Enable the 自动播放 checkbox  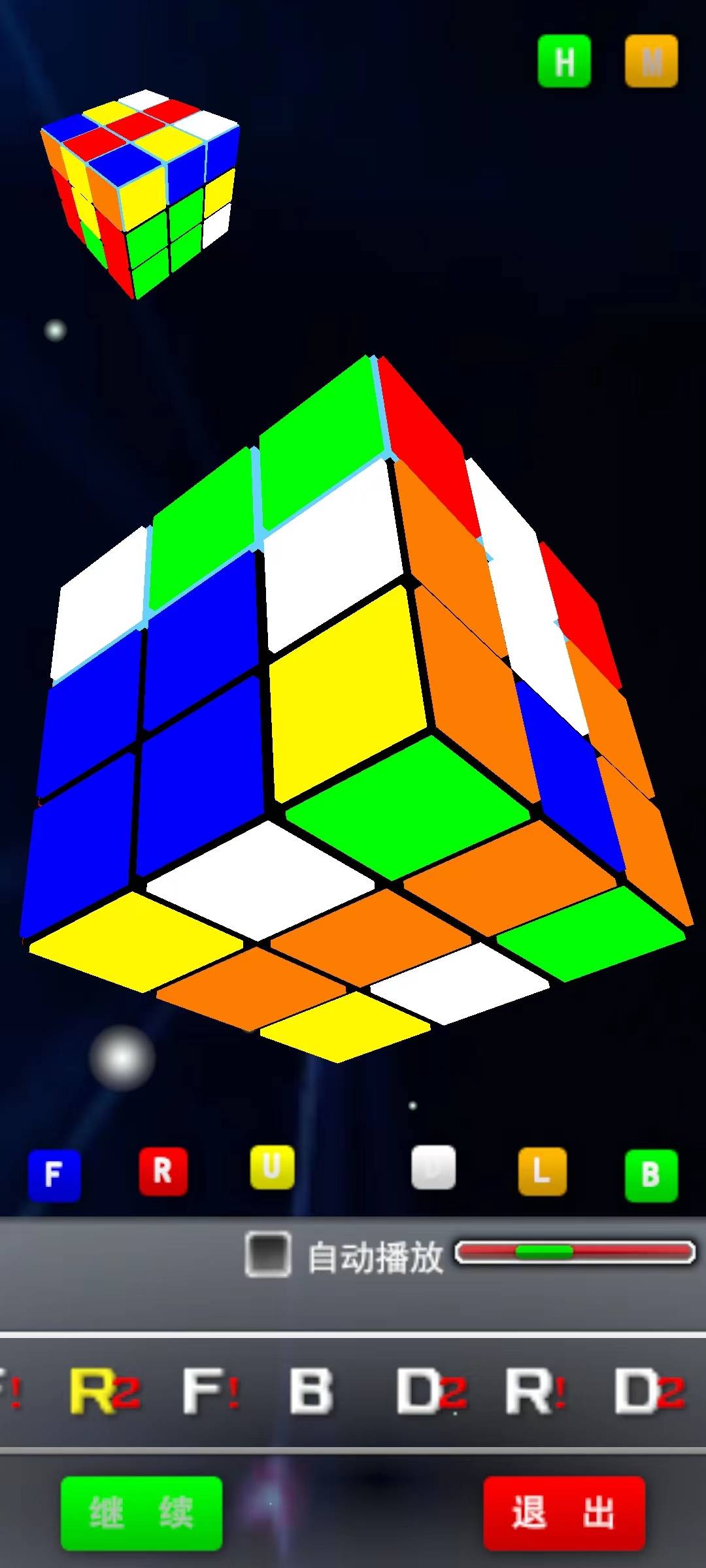tap(268, 1254)
